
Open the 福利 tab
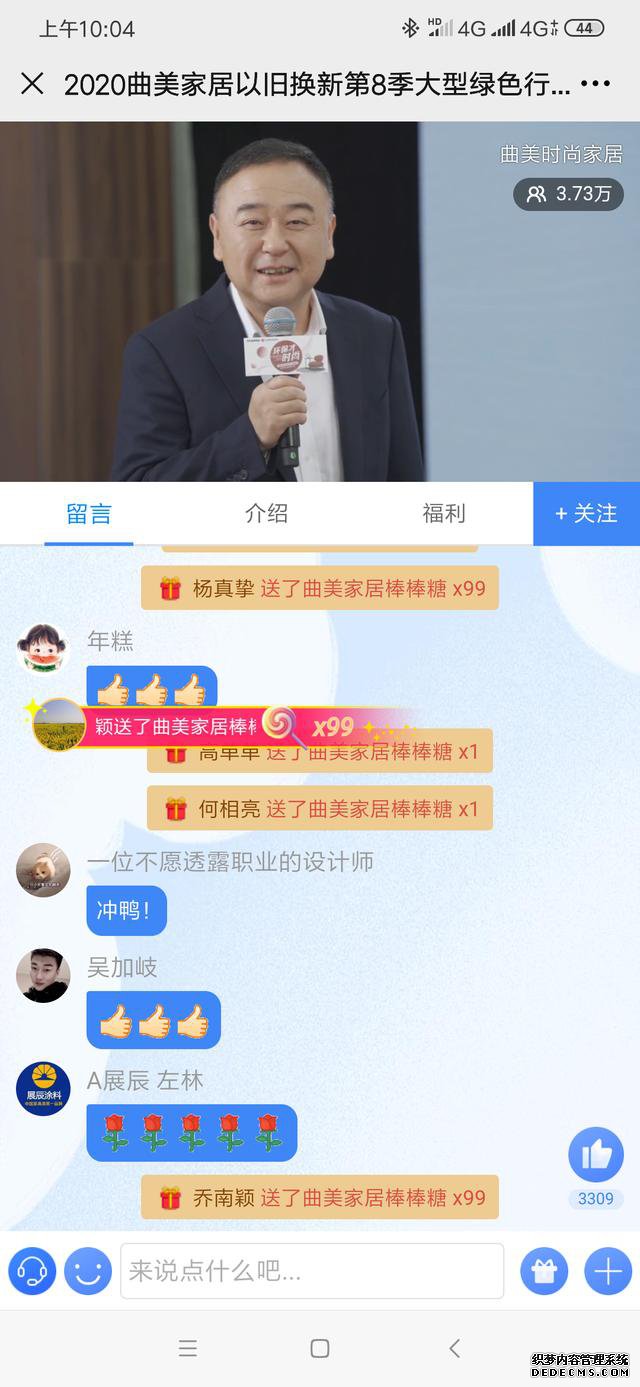(444, 514)
